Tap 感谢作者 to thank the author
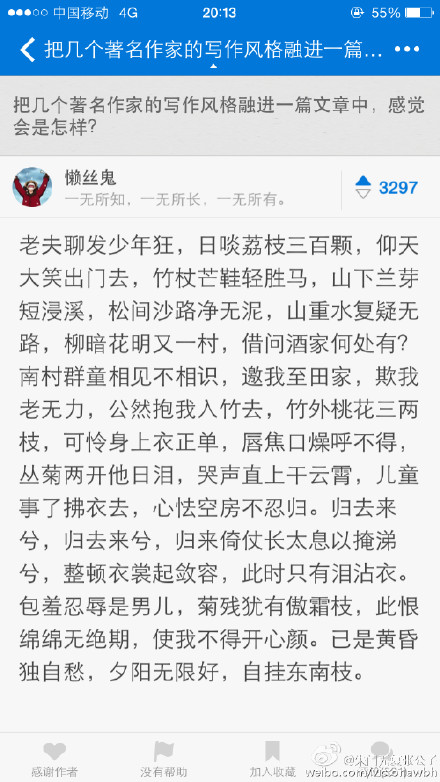The height and width of the screenshot is (782, 440). coord(54,759)
